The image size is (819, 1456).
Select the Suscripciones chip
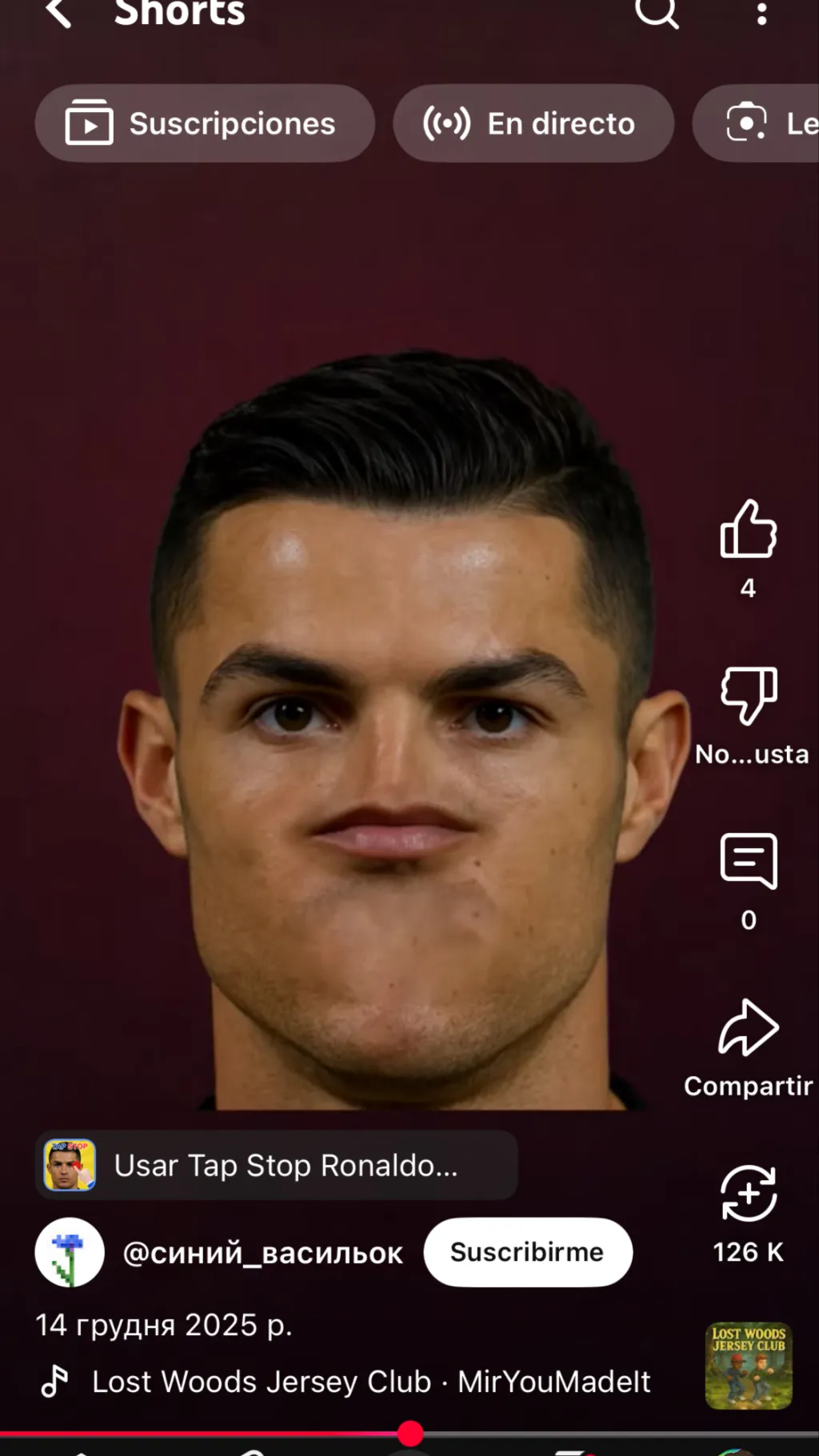pyautogui.click(x=205, y=124)
